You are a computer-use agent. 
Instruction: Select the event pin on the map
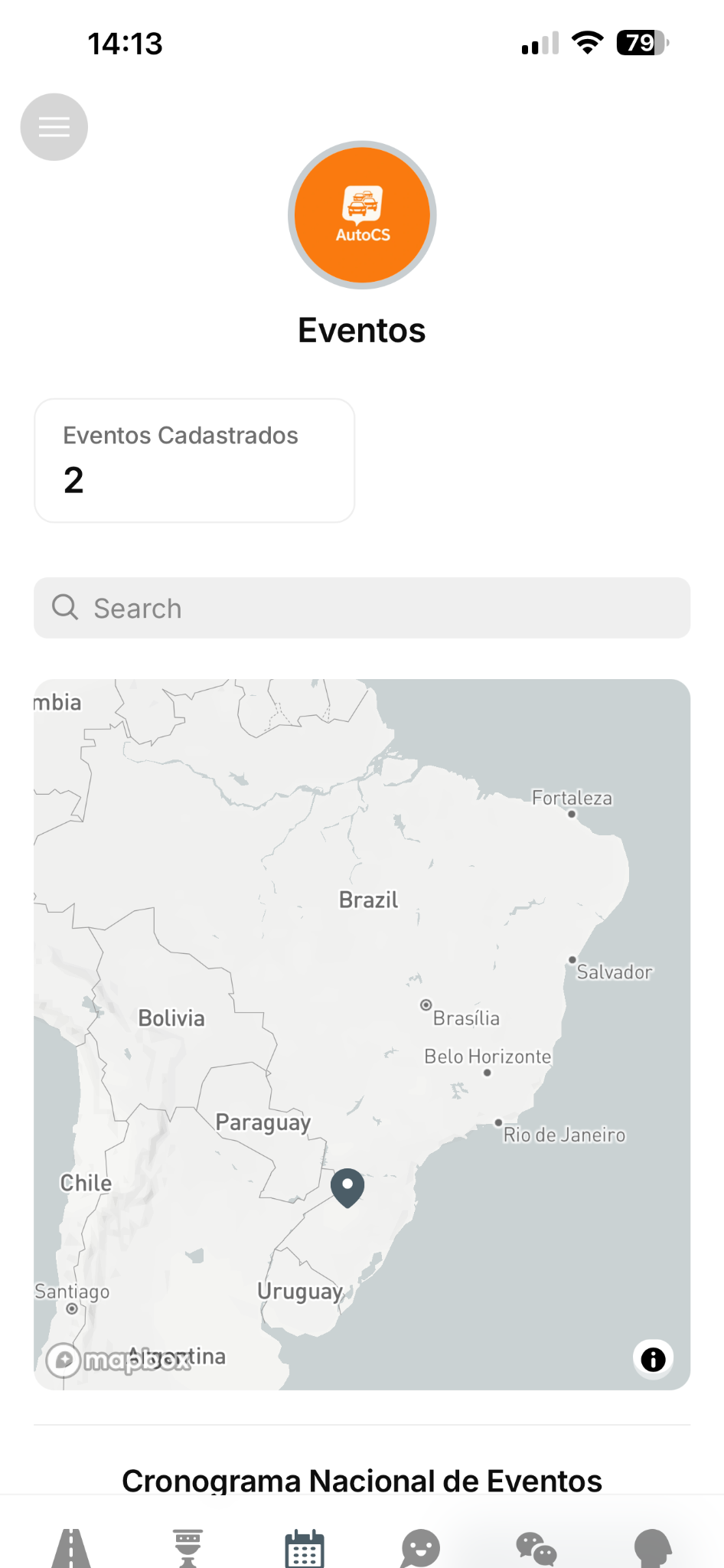[x=347, y=1187]
